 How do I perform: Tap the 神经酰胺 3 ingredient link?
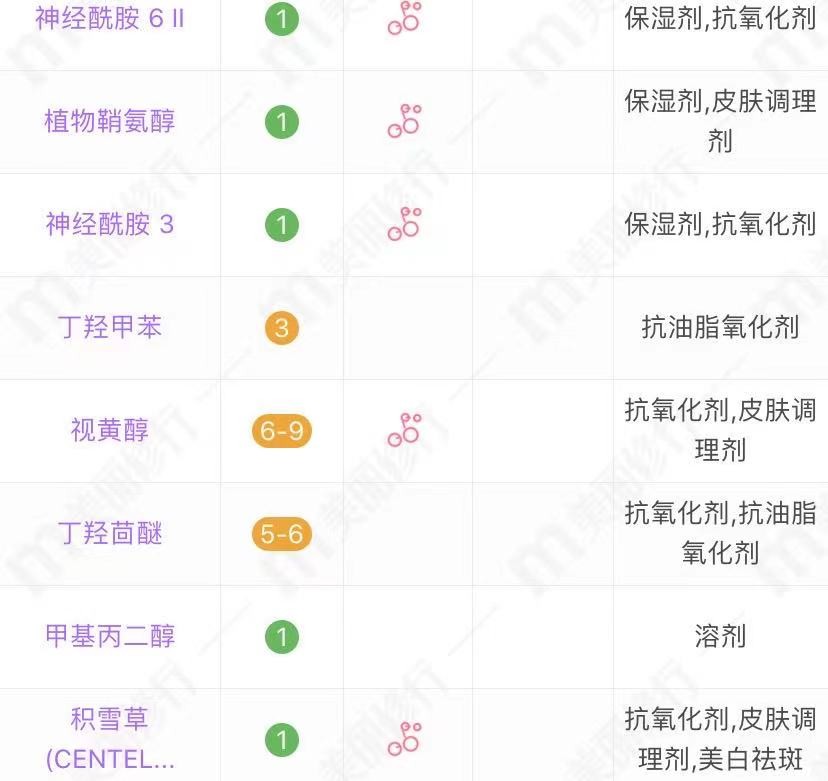click(x=110, y=224)
